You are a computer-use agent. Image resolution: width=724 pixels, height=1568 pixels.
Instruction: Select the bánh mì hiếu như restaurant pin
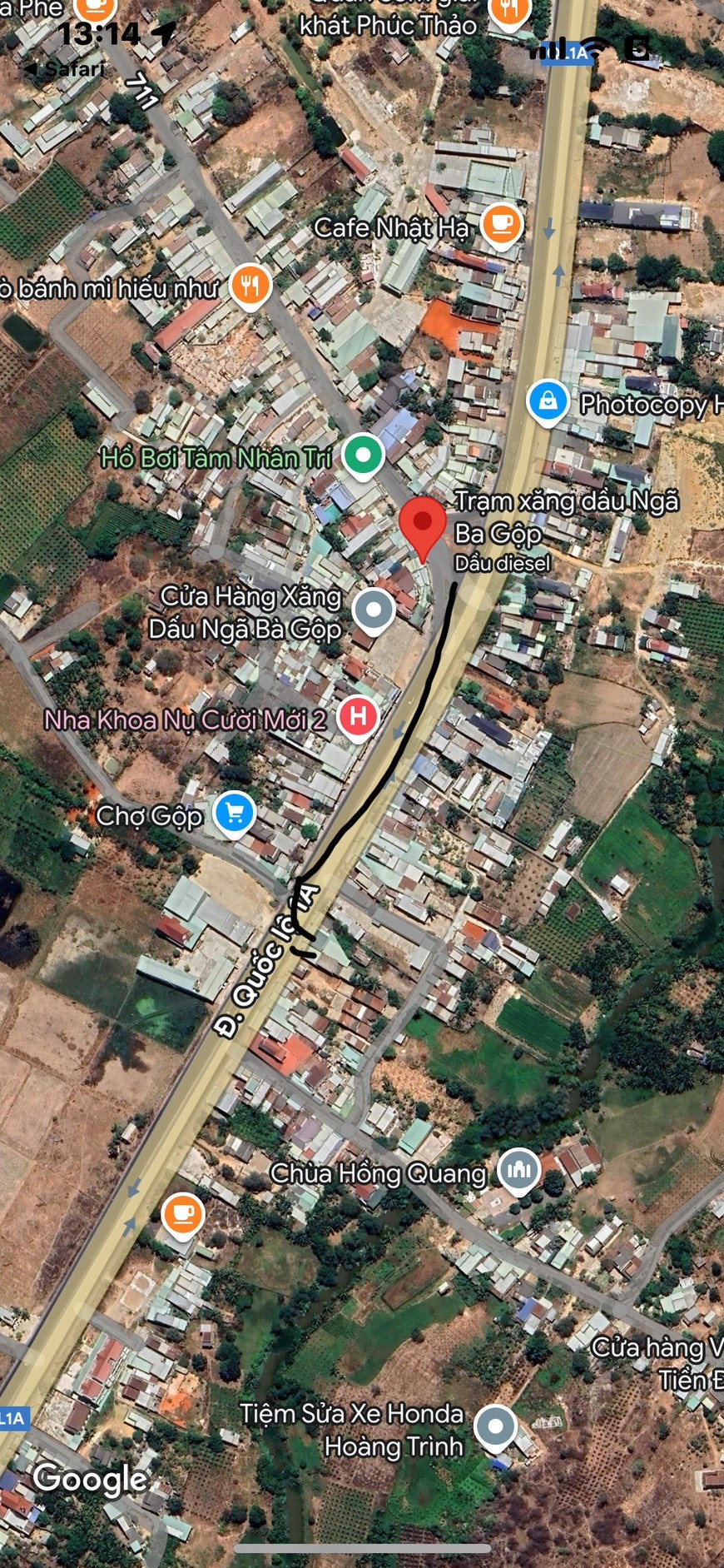click(x=250, y=286)
